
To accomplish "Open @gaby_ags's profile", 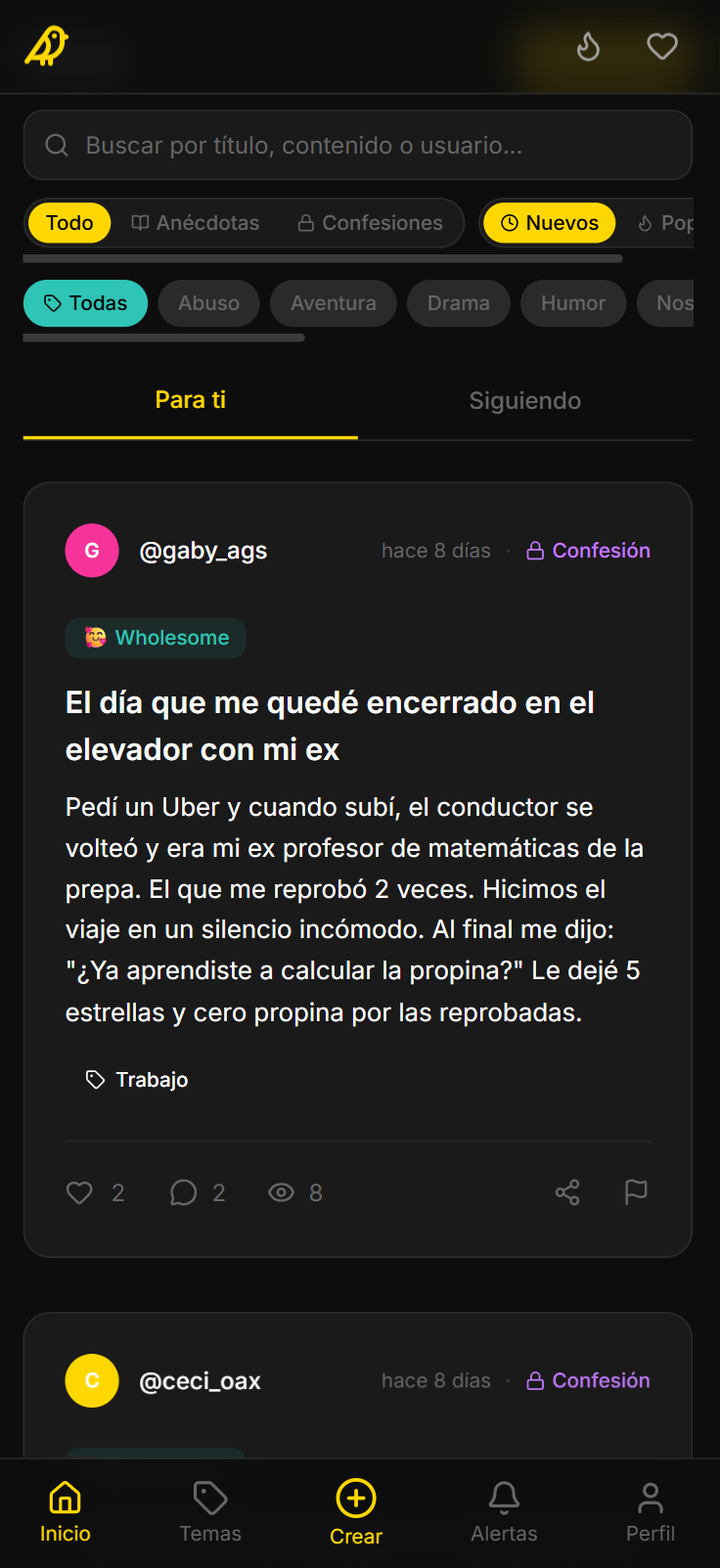I will (203, 550).
